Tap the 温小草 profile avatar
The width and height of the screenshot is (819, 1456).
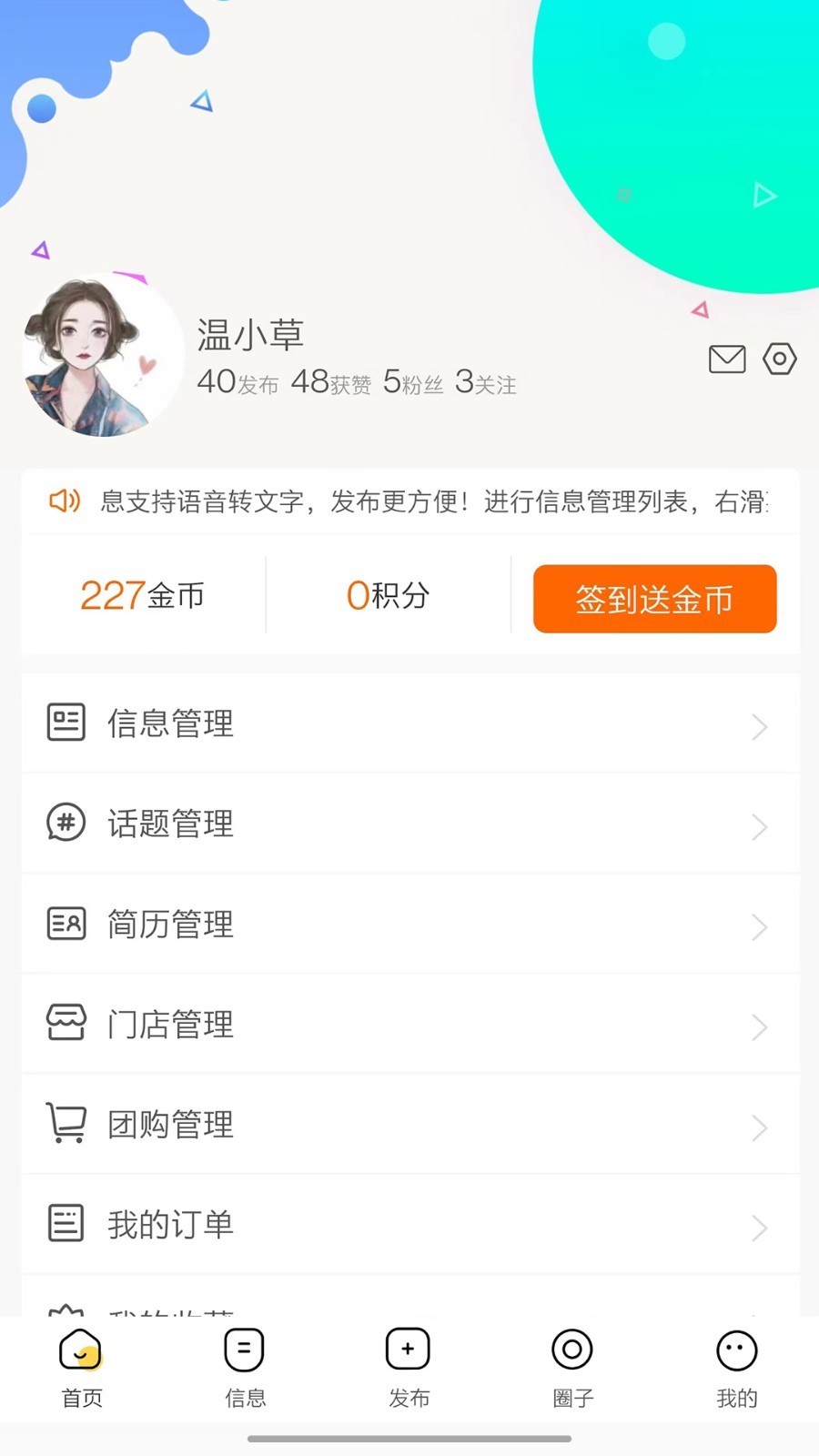(103, 357)
